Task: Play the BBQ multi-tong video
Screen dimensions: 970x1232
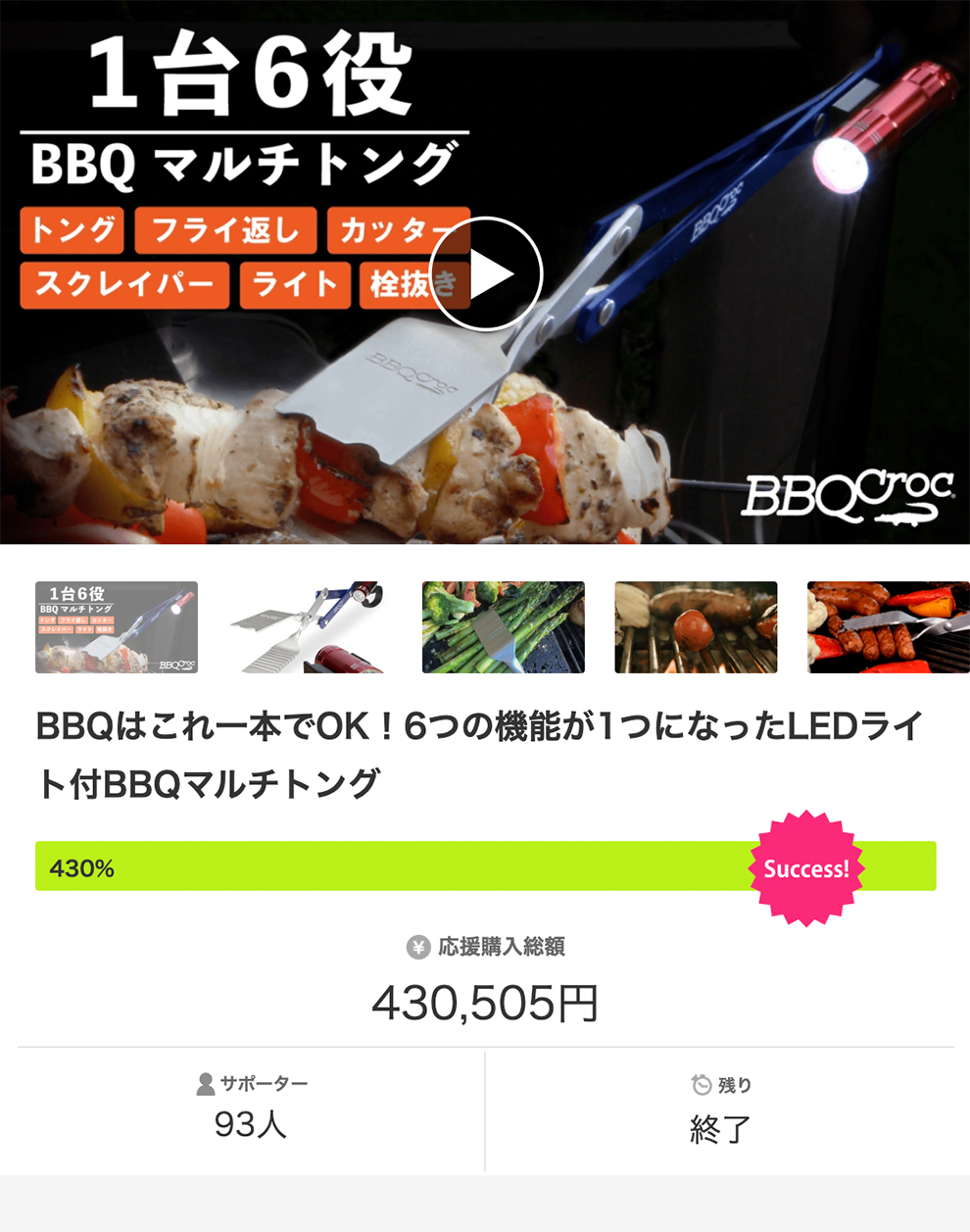Action: (485, 273)
